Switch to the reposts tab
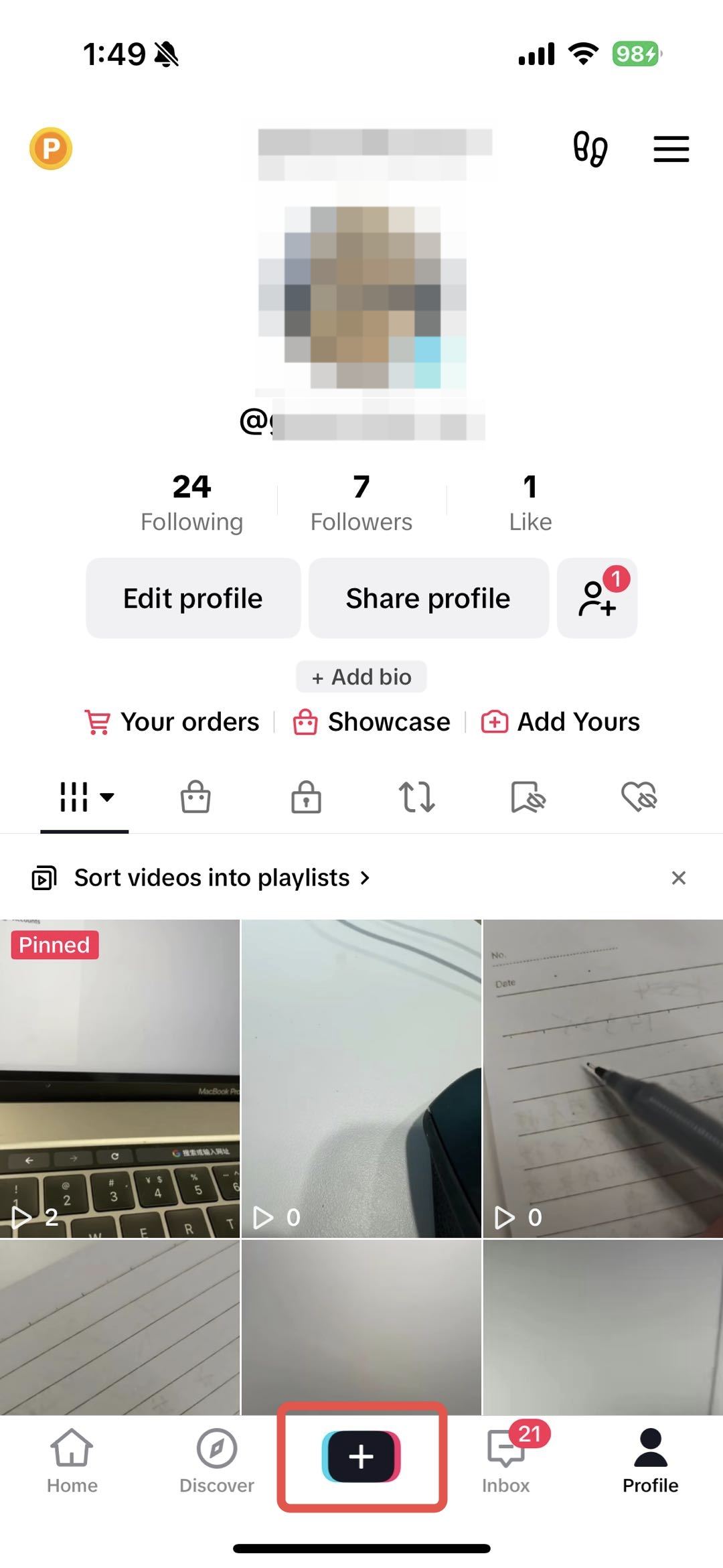Image resolution: width=723 pixels, height=1568 pixels. click(416, 797)
